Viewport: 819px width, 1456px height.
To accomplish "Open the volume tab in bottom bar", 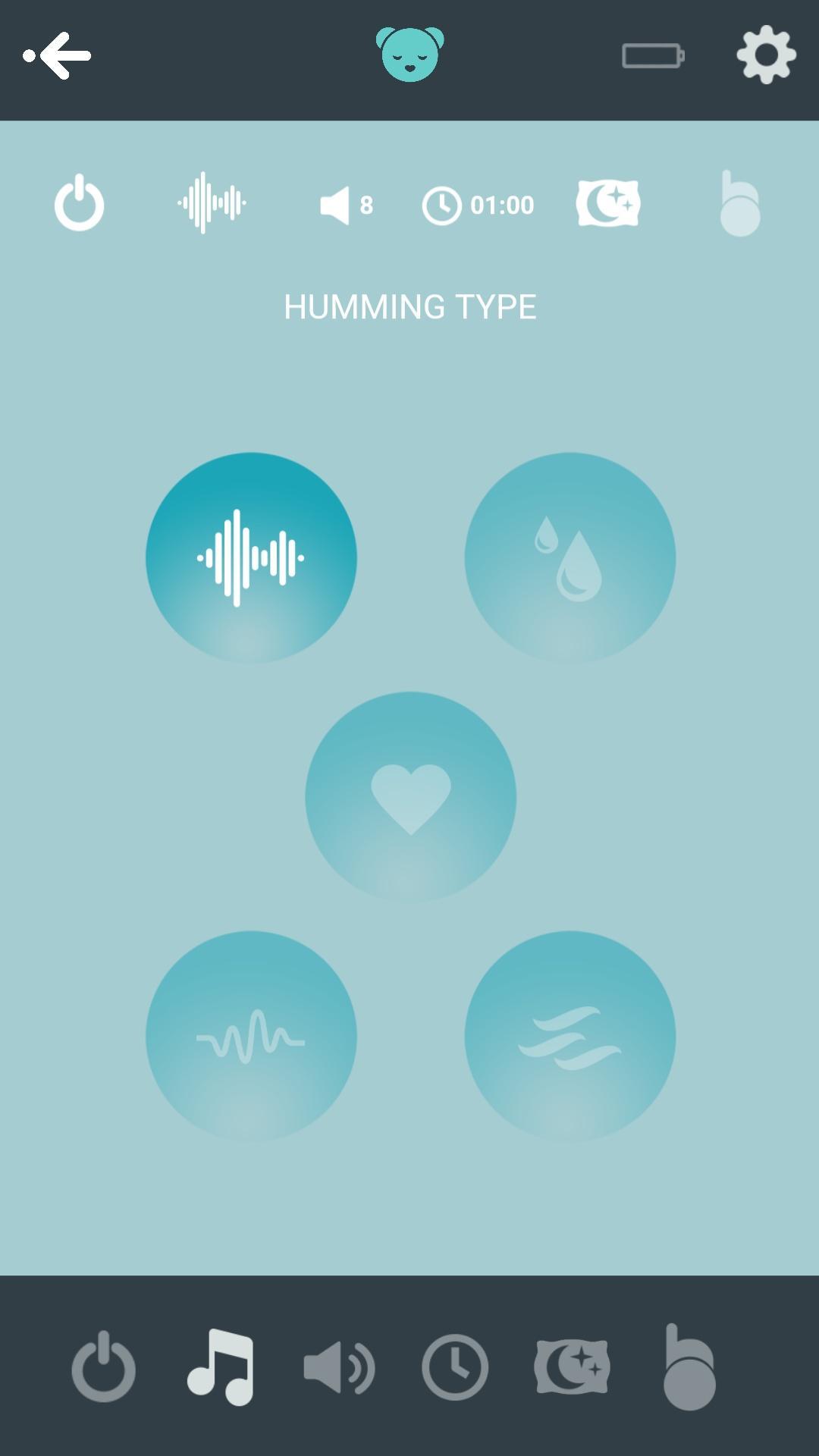I will point(339,1367).
